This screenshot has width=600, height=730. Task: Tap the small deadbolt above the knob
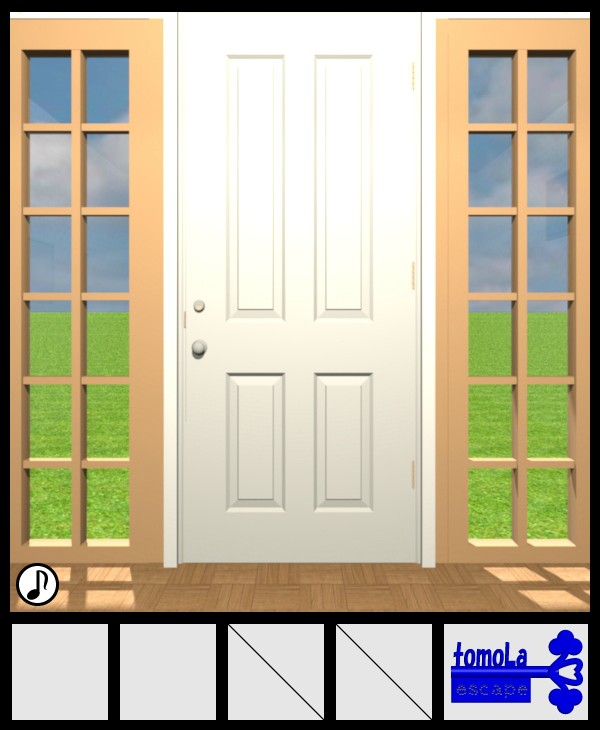(x=199, y=306)
